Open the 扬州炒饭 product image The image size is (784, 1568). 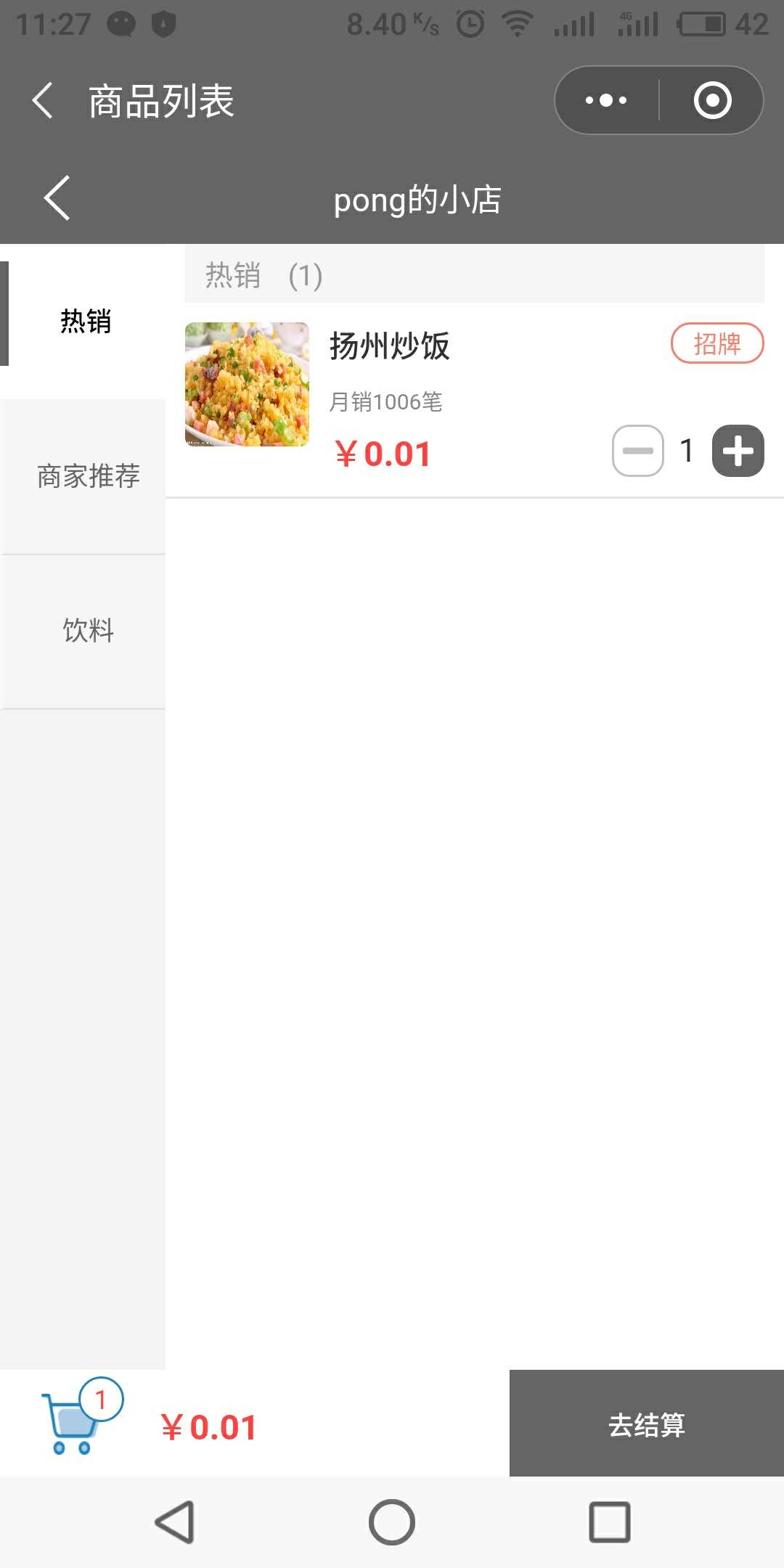point(247,384)
